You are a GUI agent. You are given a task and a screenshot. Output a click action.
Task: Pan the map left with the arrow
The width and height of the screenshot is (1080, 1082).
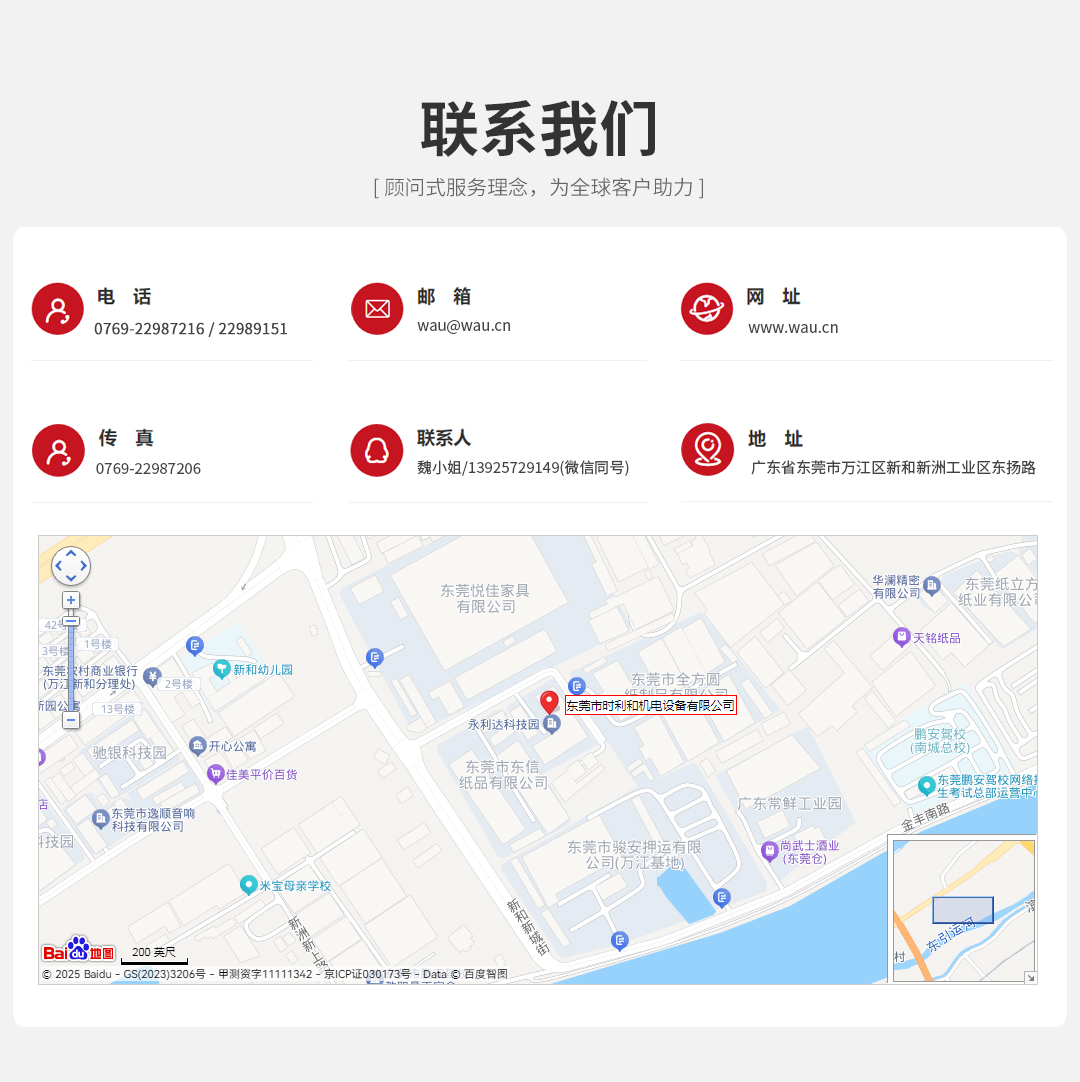[58, 566]
